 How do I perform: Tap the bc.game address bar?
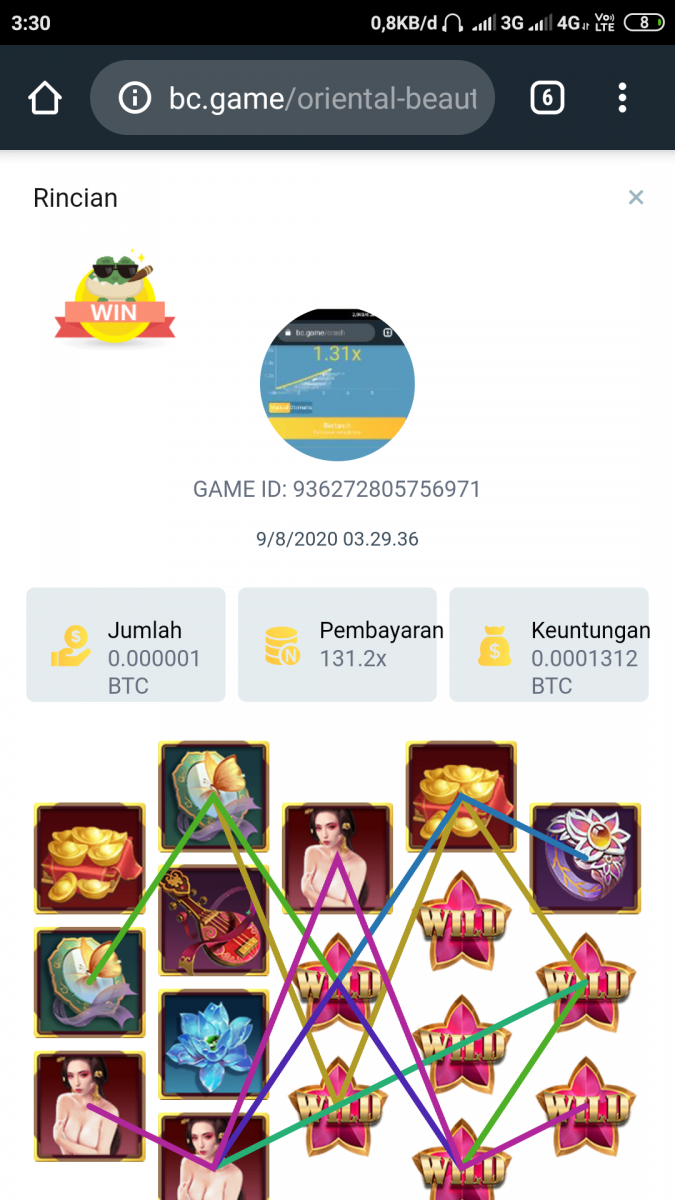point(322,98)
